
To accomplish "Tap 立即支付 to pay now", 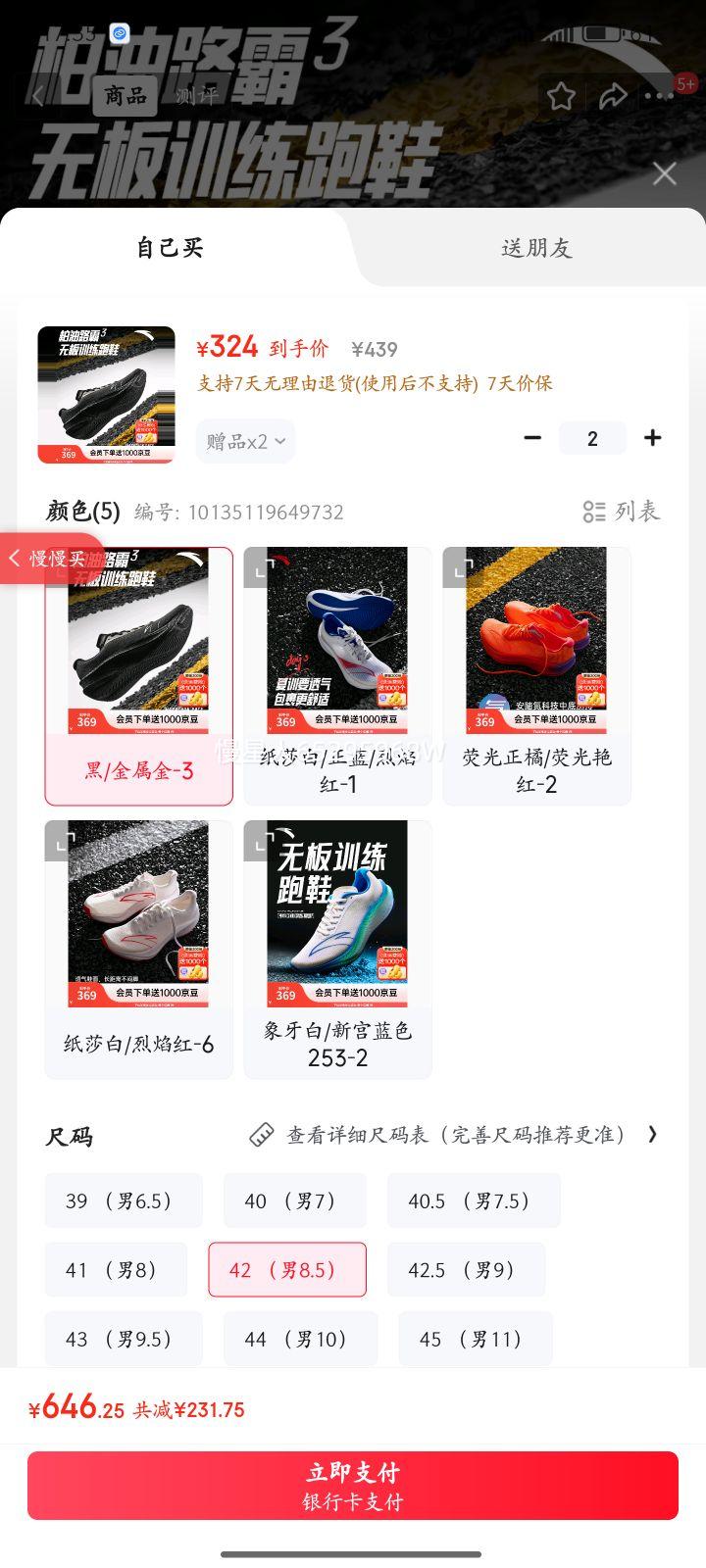I will [x=353, y=1486].
